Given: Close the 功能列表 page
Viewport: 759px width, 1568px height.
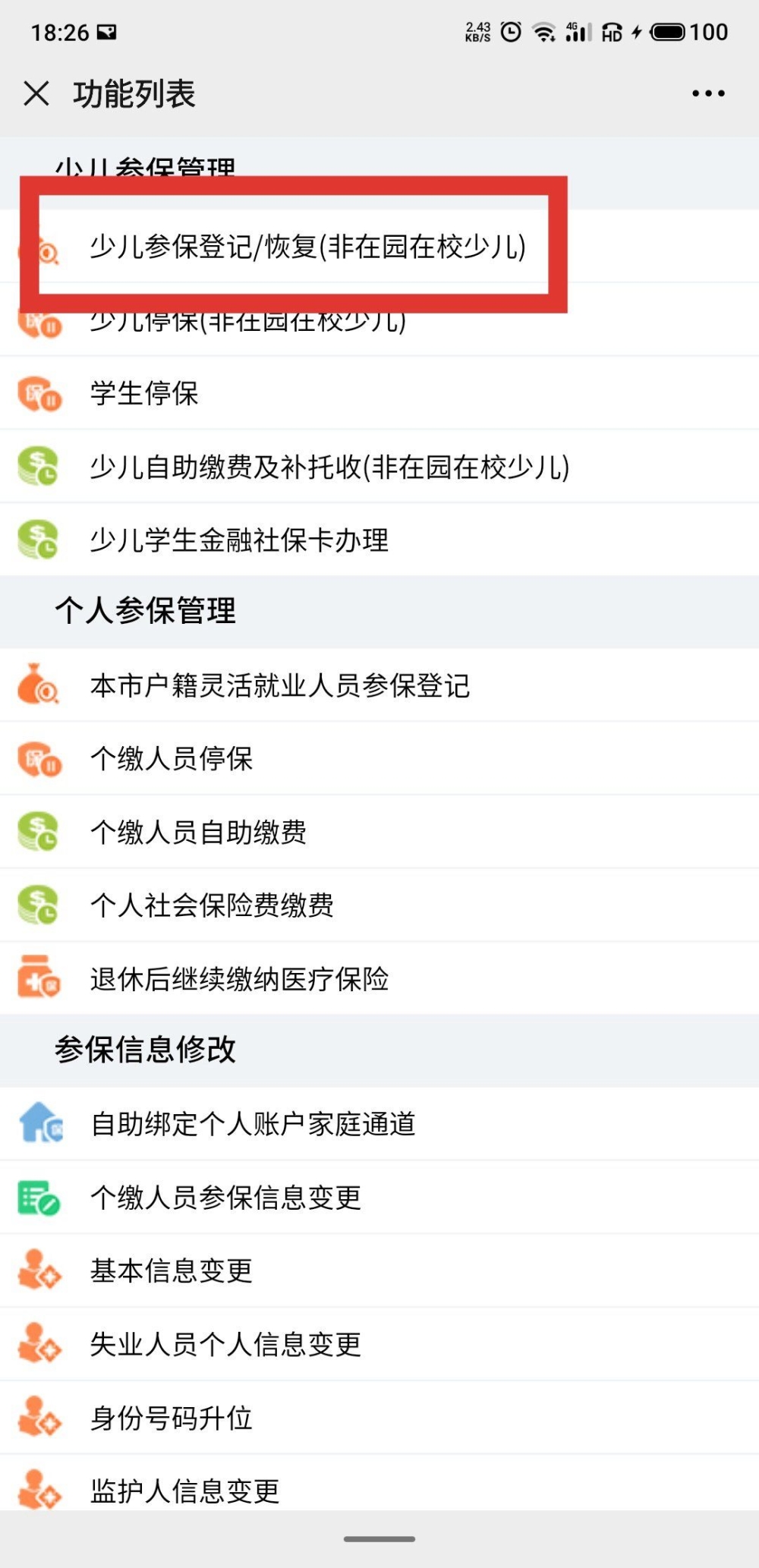Looking at the screenshot, I should click(36, 93).
